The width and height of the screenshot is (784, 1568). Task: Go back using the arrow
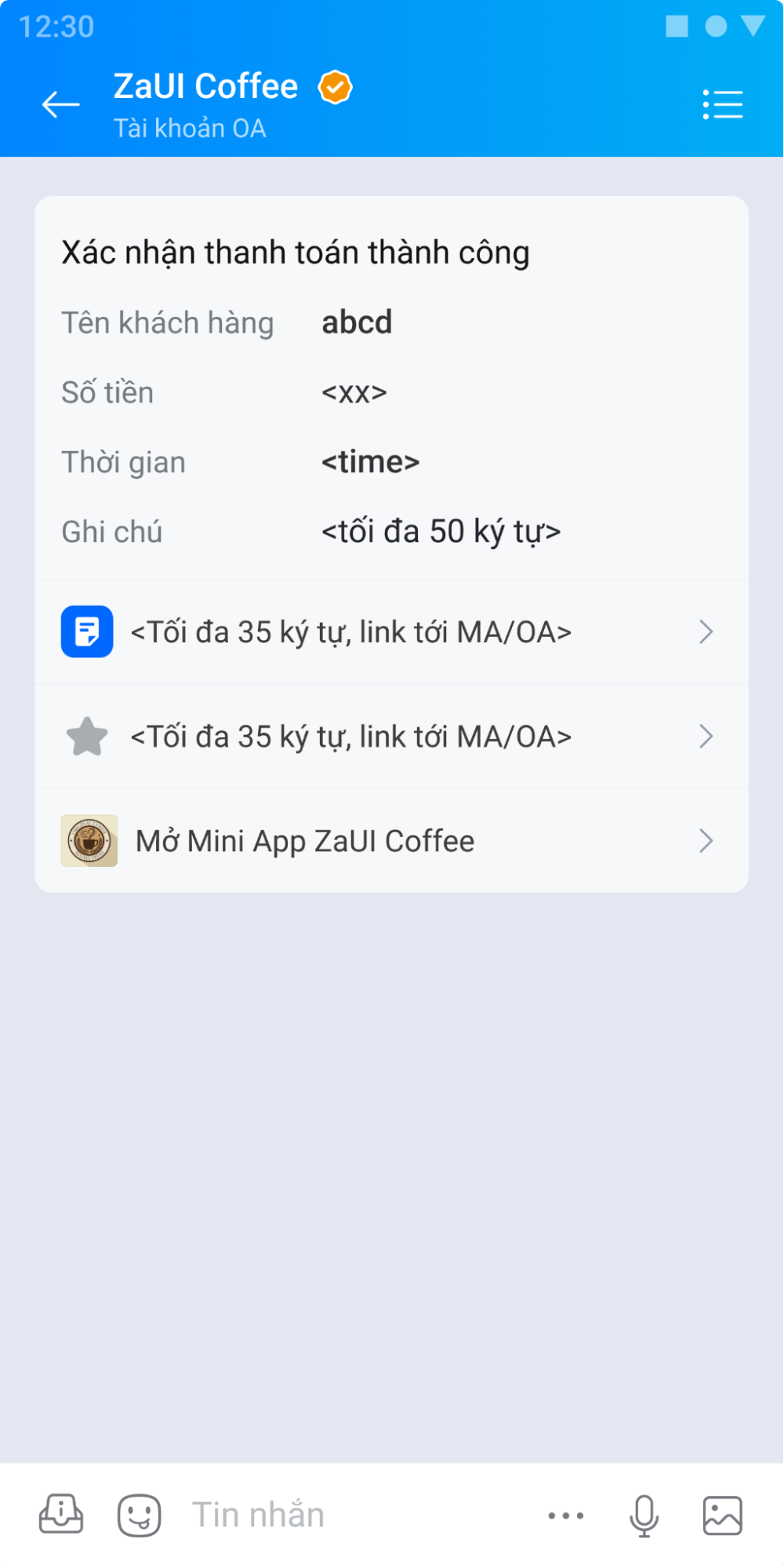pos(60,104)
